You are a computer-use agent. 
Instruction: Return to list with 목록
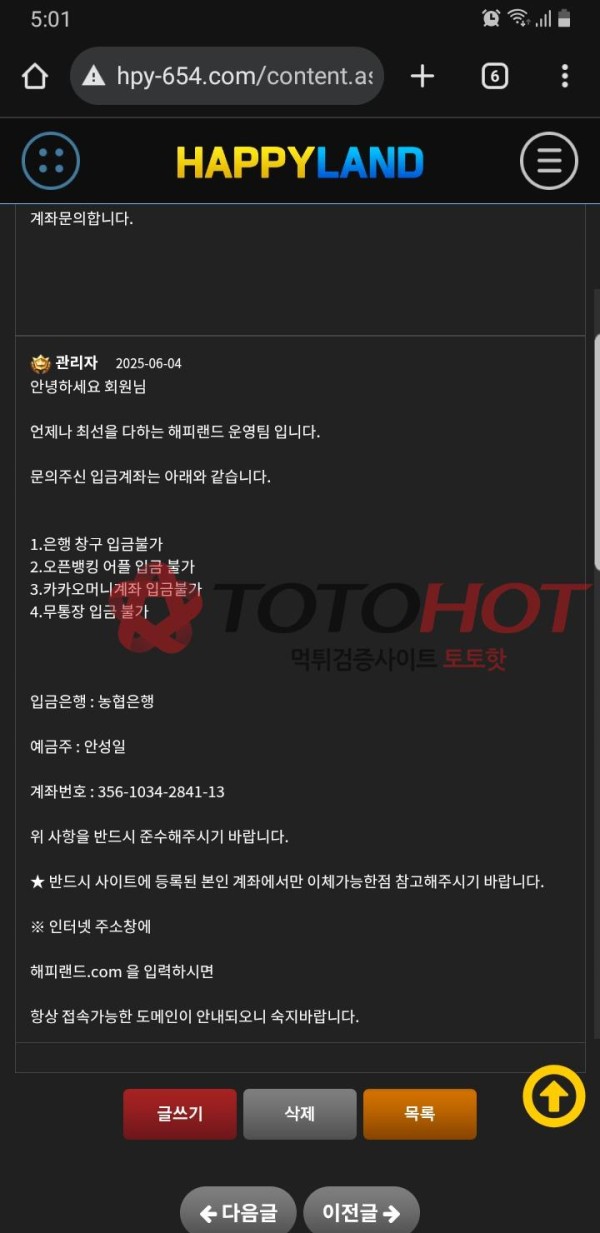(420, 1114)
